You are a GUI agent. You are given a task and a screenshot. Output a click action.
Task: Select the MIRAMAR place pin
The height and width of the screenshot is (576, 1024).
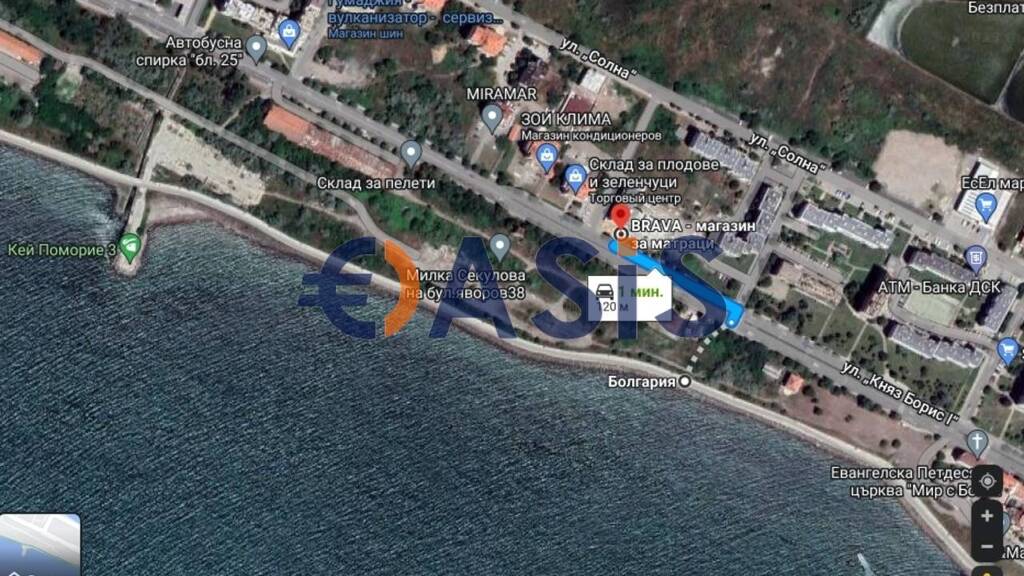click(492, 120)
